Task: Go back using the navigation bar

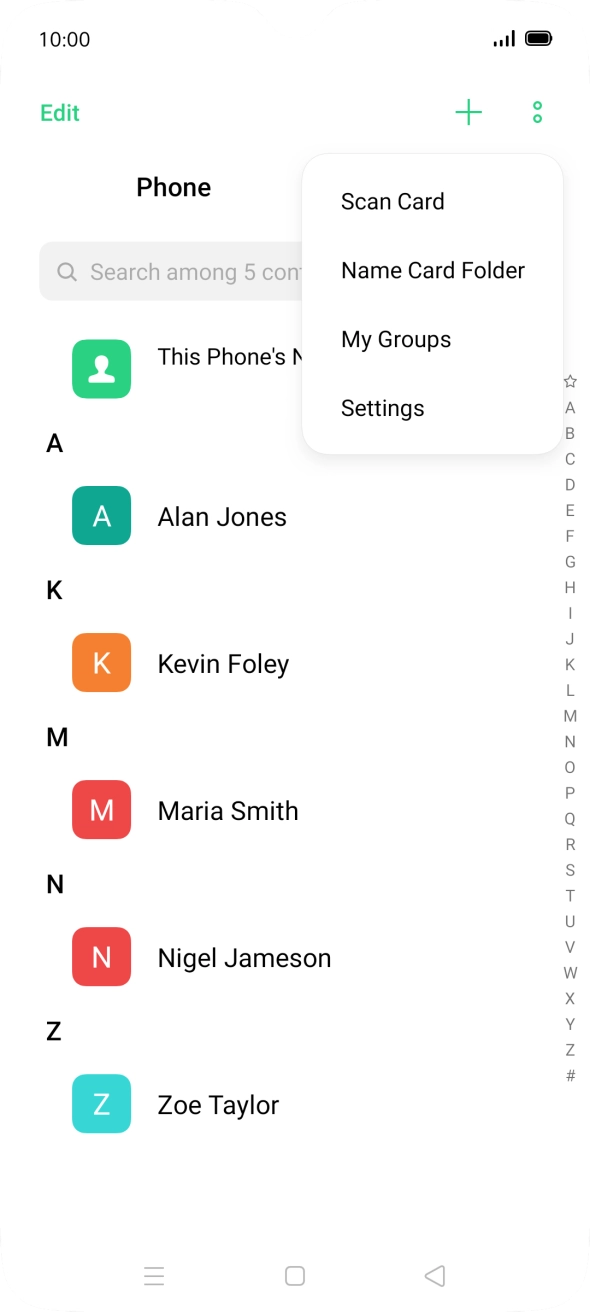Action: [x=434, y=1276]
